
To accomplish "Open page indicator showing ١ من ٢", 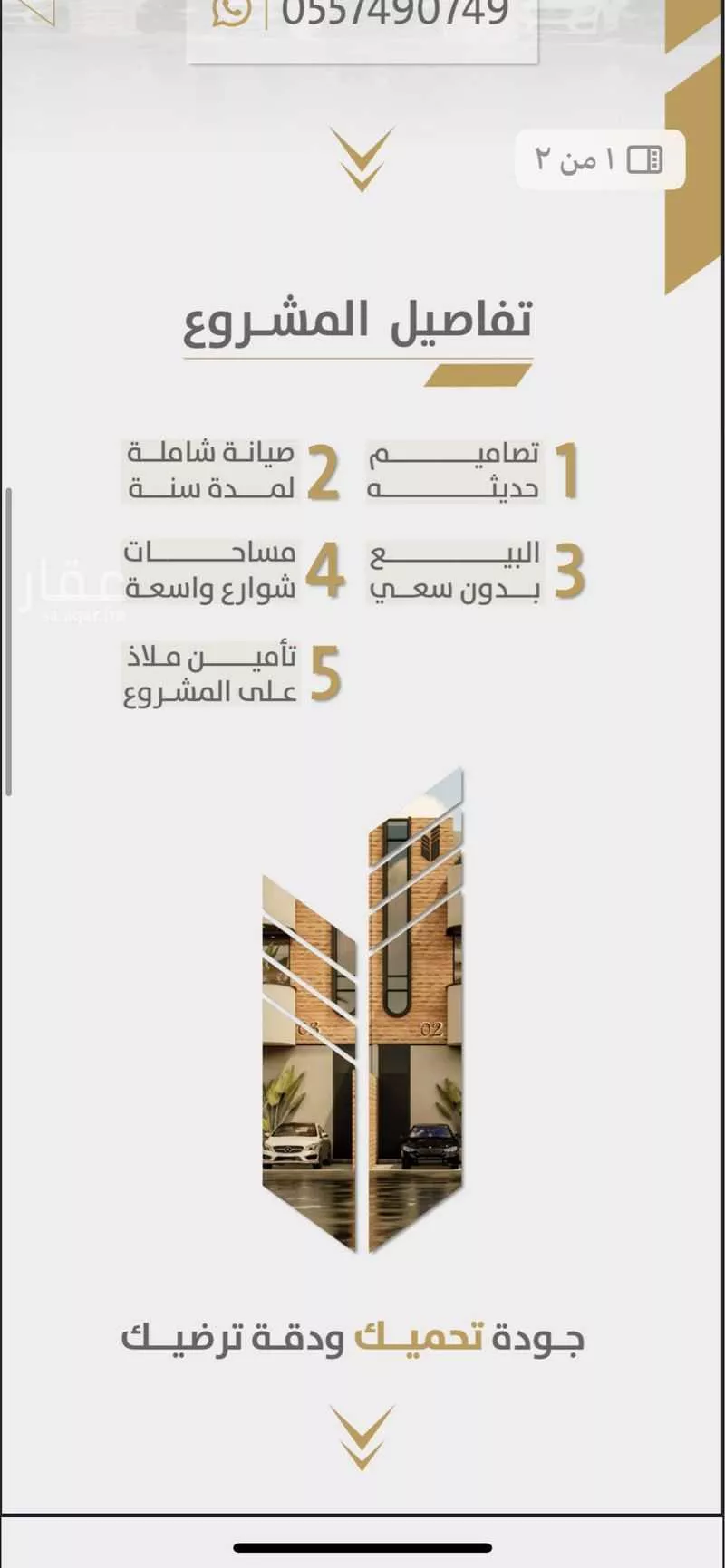I will pyautogui.click(x=598, y=160).
